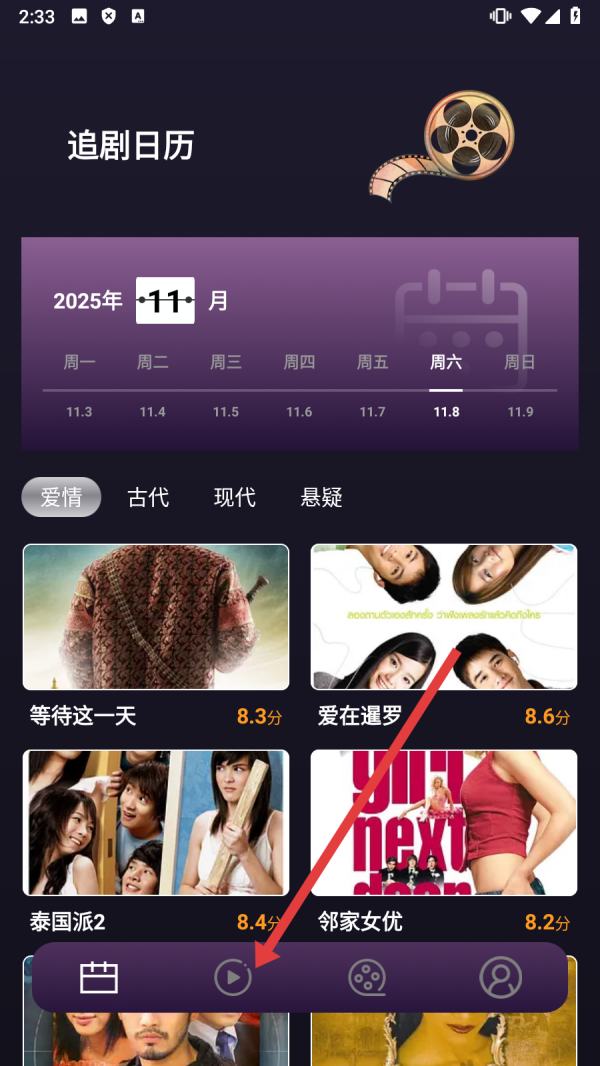
Task: Jump to 周五 11.7
Action: pos(373,385)
